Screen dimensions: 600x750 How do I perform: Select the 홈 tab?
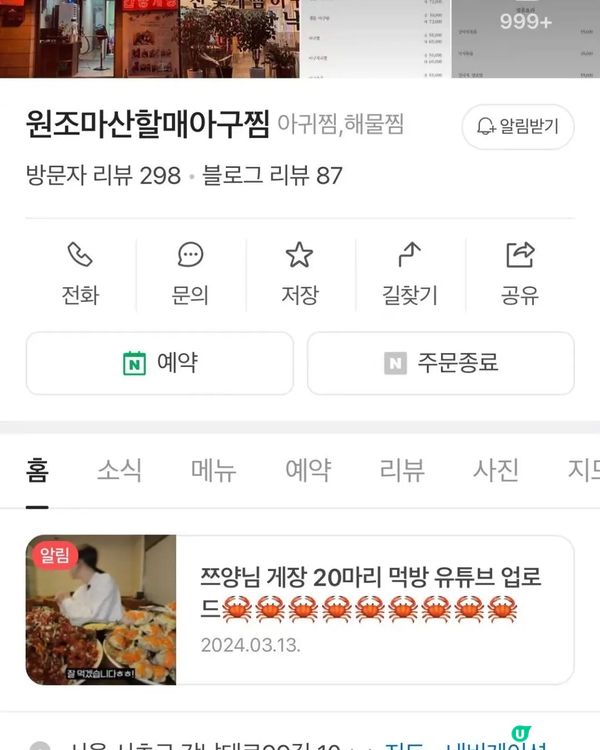point(37,470)
